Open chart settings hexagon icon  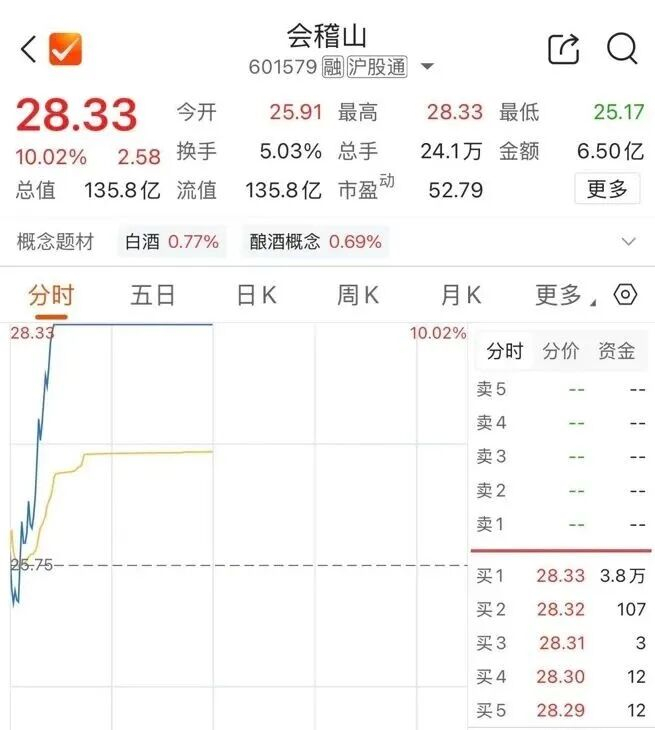(625, 294)
